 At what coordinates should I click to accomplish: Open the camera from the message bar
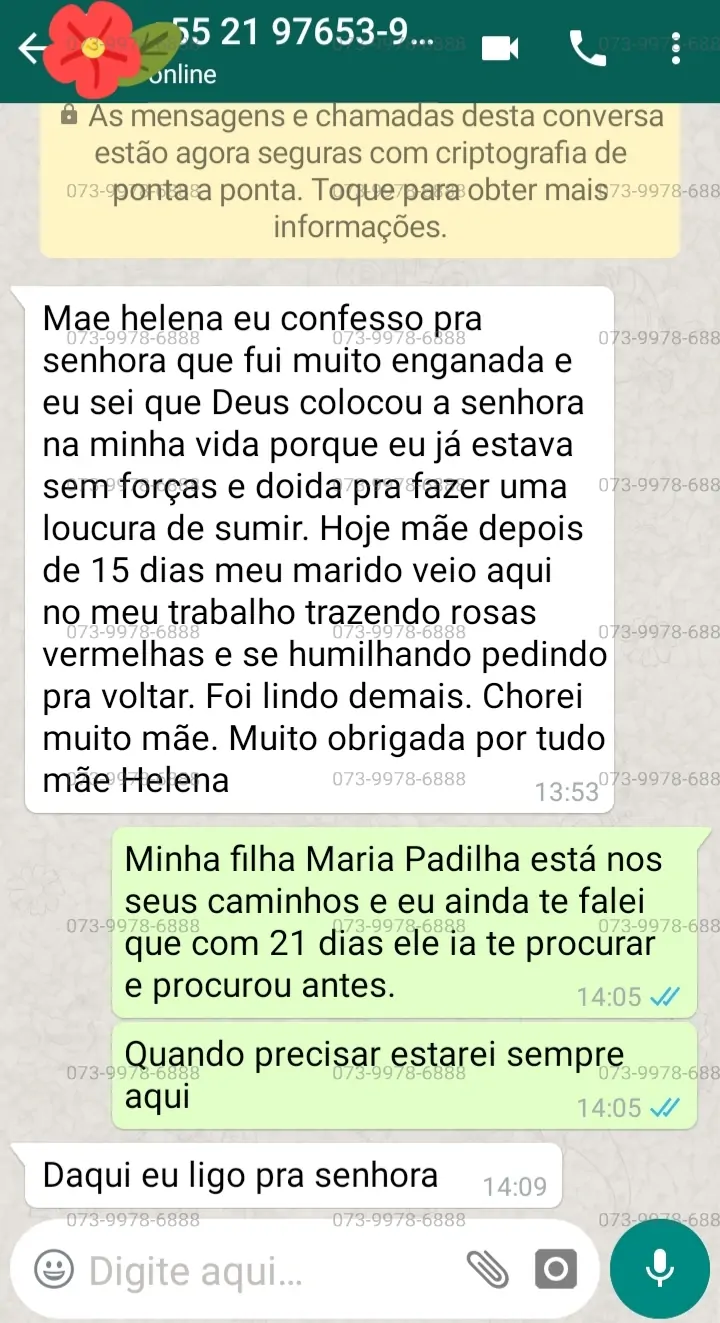(555, 1271)
